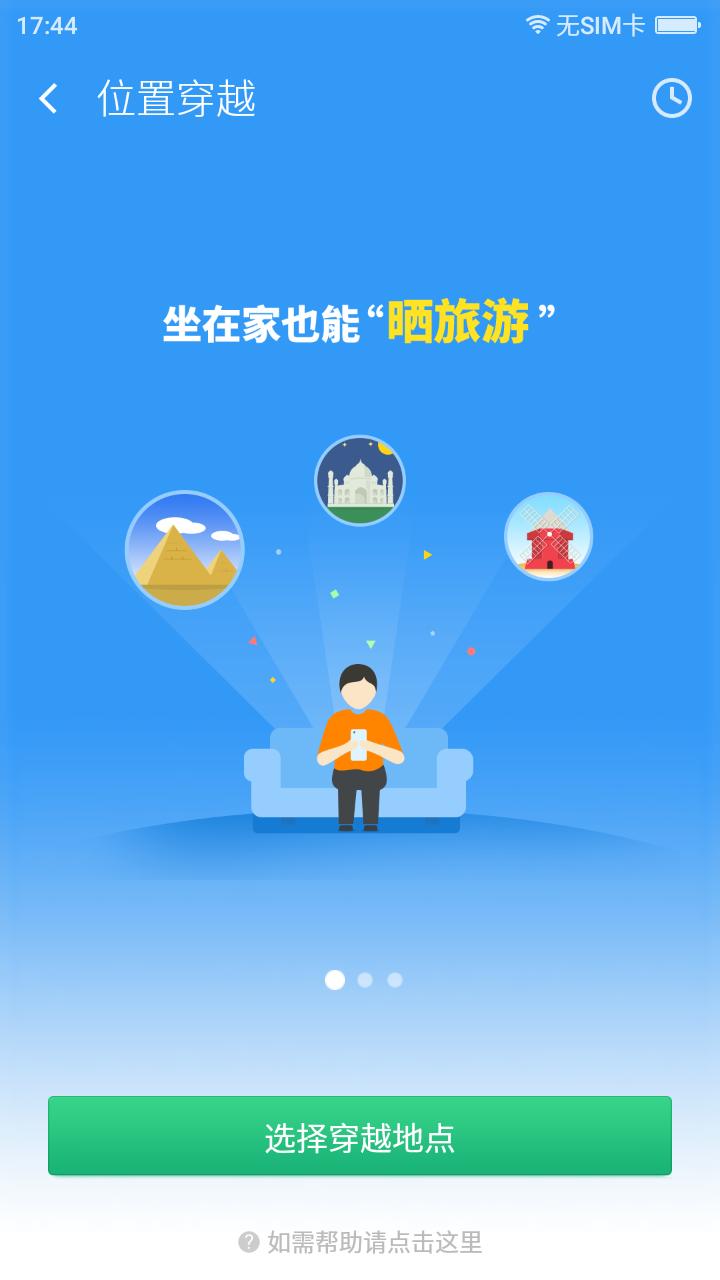This screenshot has width=720, height=1280.
Task: Tap the 位置穿越 title text
Action: [180, 99]
